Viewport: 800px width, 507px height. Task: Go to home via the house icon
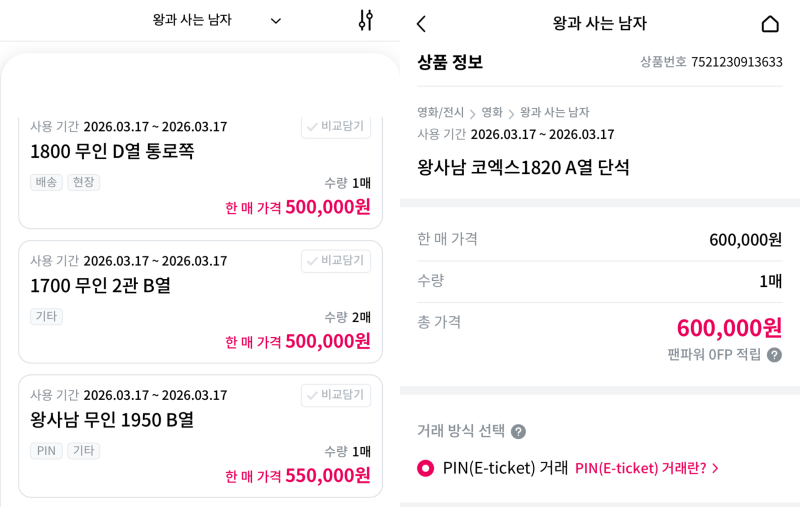click(769, 24)
